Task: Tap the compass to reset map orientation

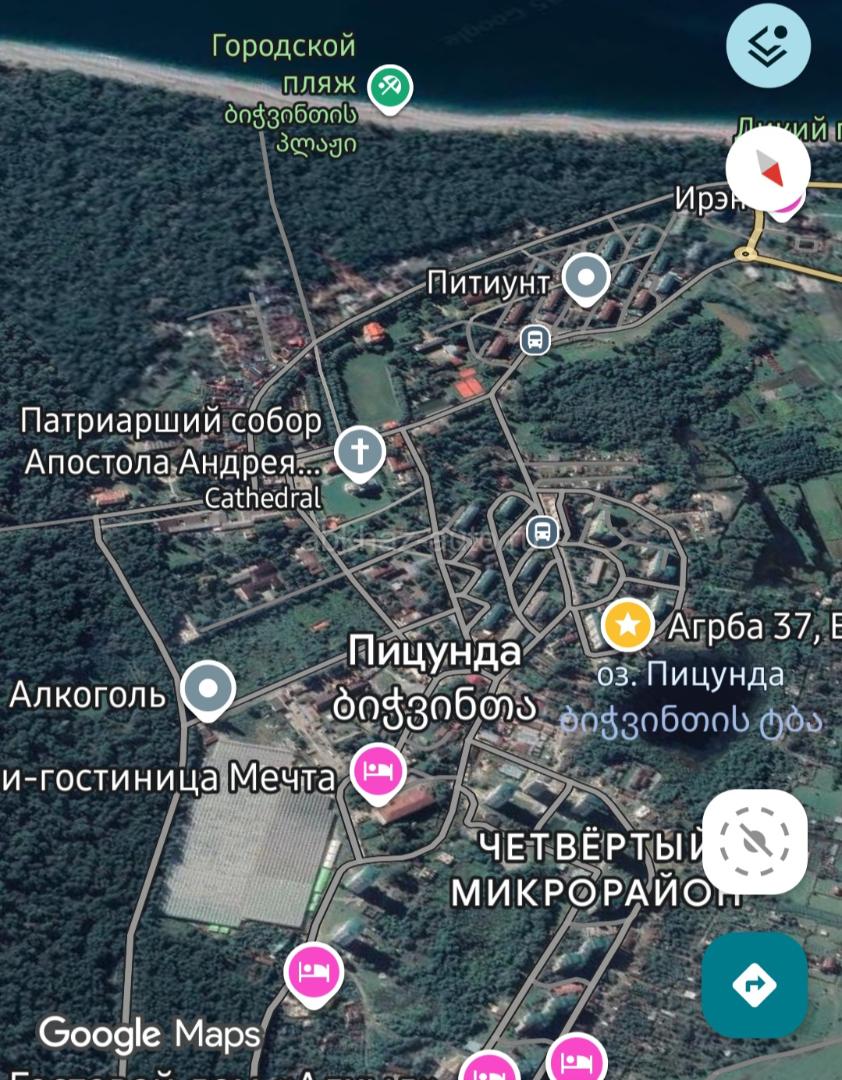Action: click(768, 169)
